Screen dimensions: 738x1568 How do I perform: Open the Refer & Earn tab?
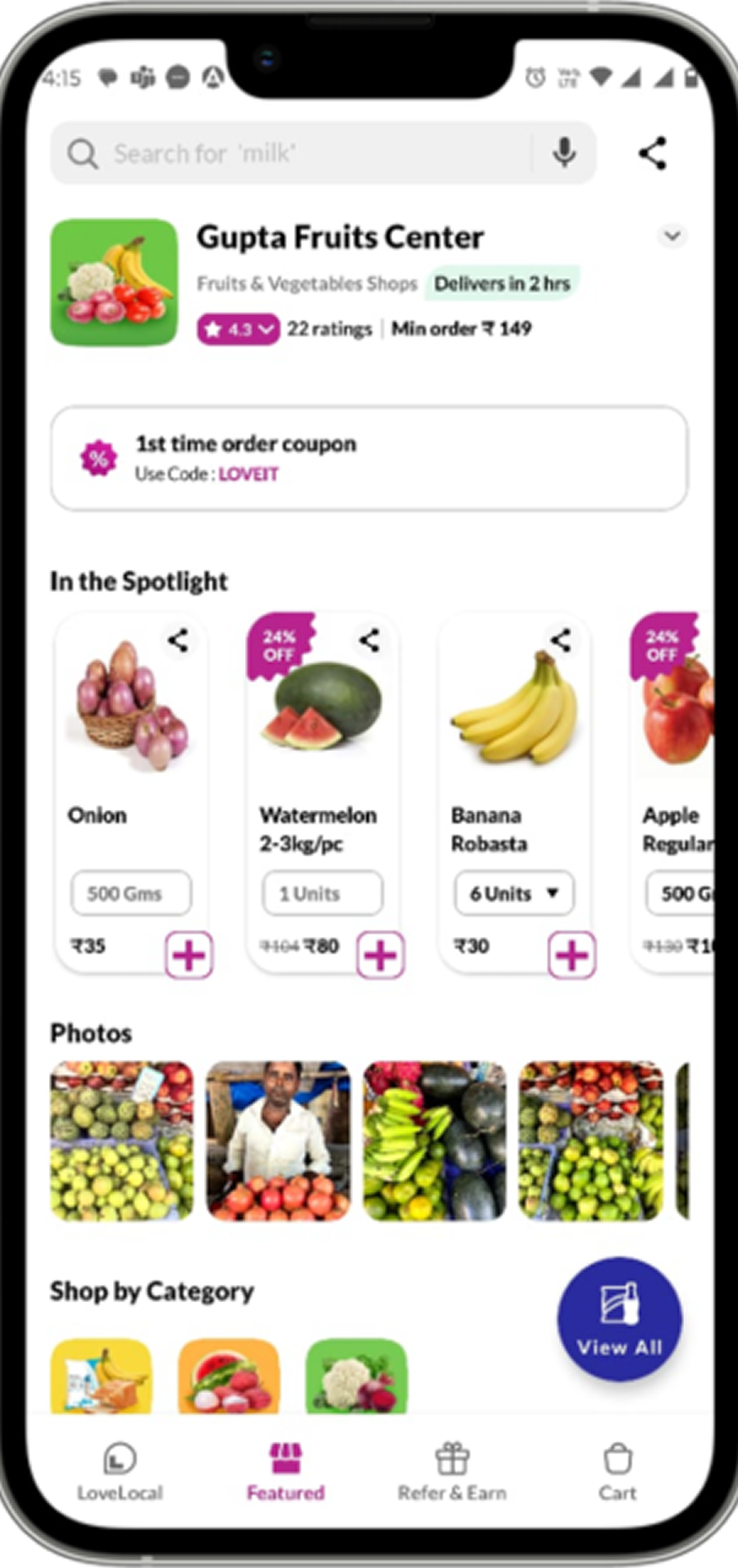[x=452, y=1472]
